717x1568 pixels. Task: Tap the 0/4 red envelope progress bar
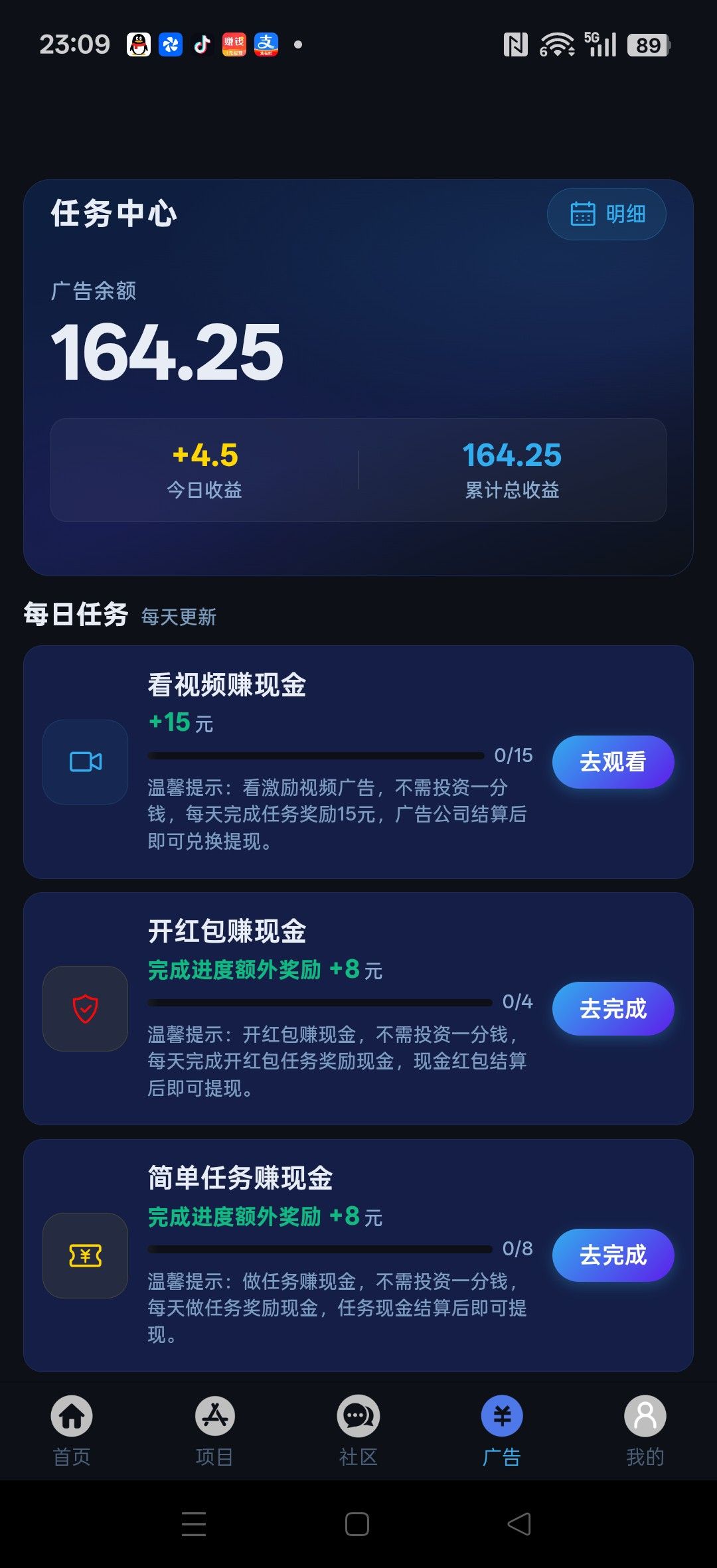coord(319,1002)
